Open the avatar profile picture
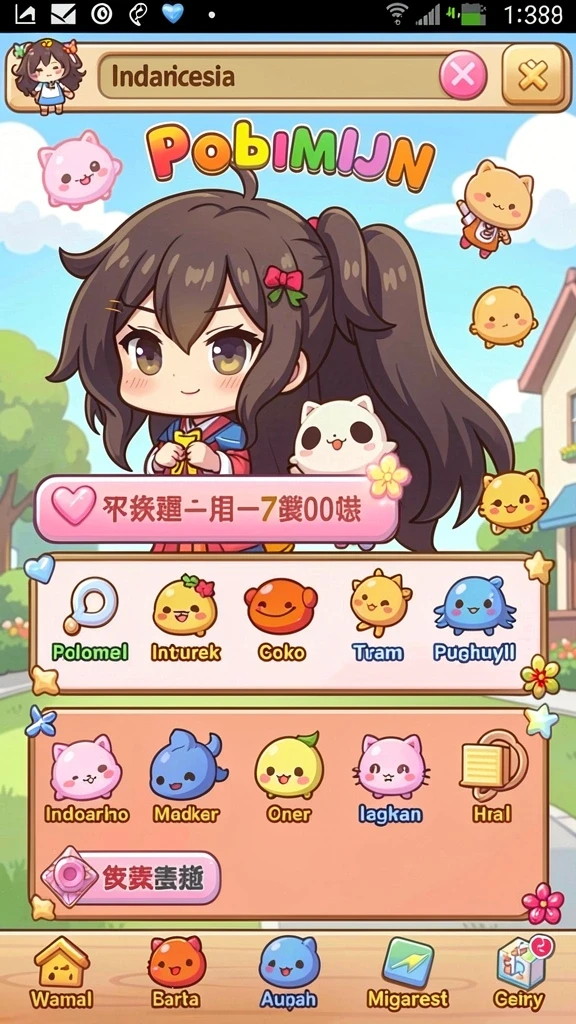576x1024 pixels. click(x=48, y=76)
